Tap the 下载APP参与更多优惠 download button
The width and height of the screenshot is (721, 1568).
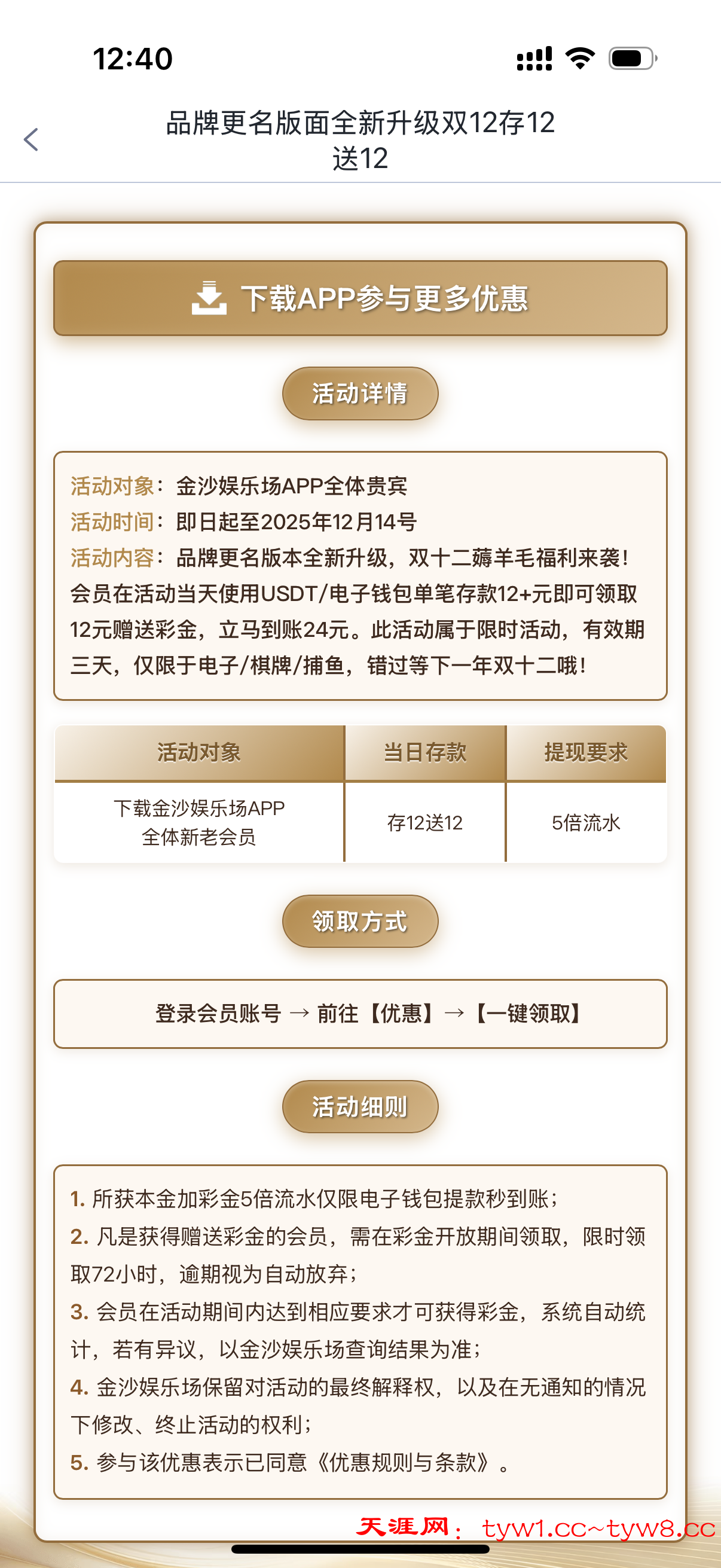click(x=360, y=298)
